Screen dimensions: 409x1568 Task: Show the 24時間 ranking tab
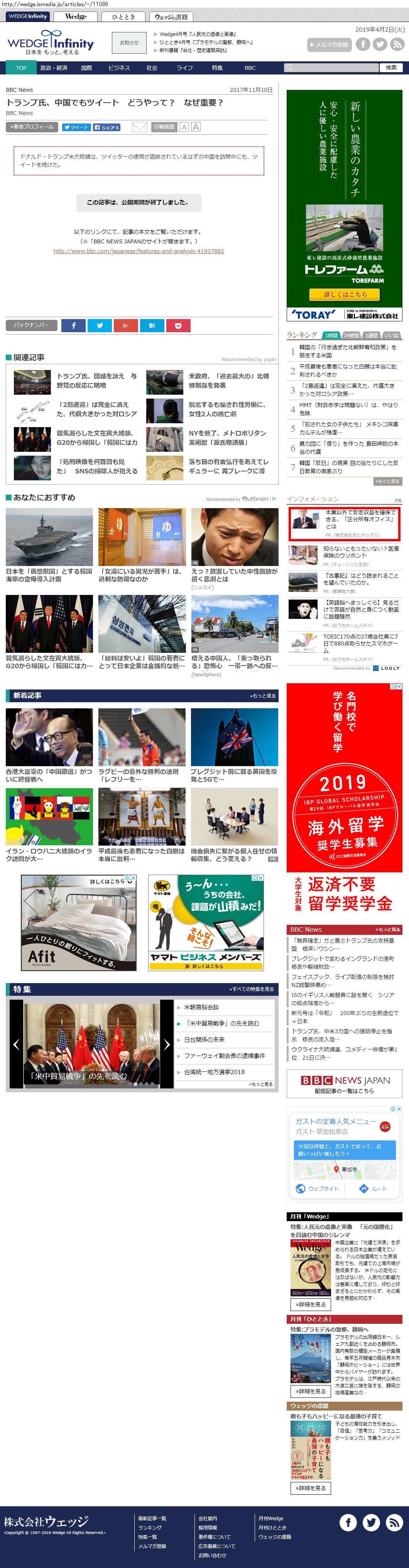pyautogui.click(x=351, y=335)
